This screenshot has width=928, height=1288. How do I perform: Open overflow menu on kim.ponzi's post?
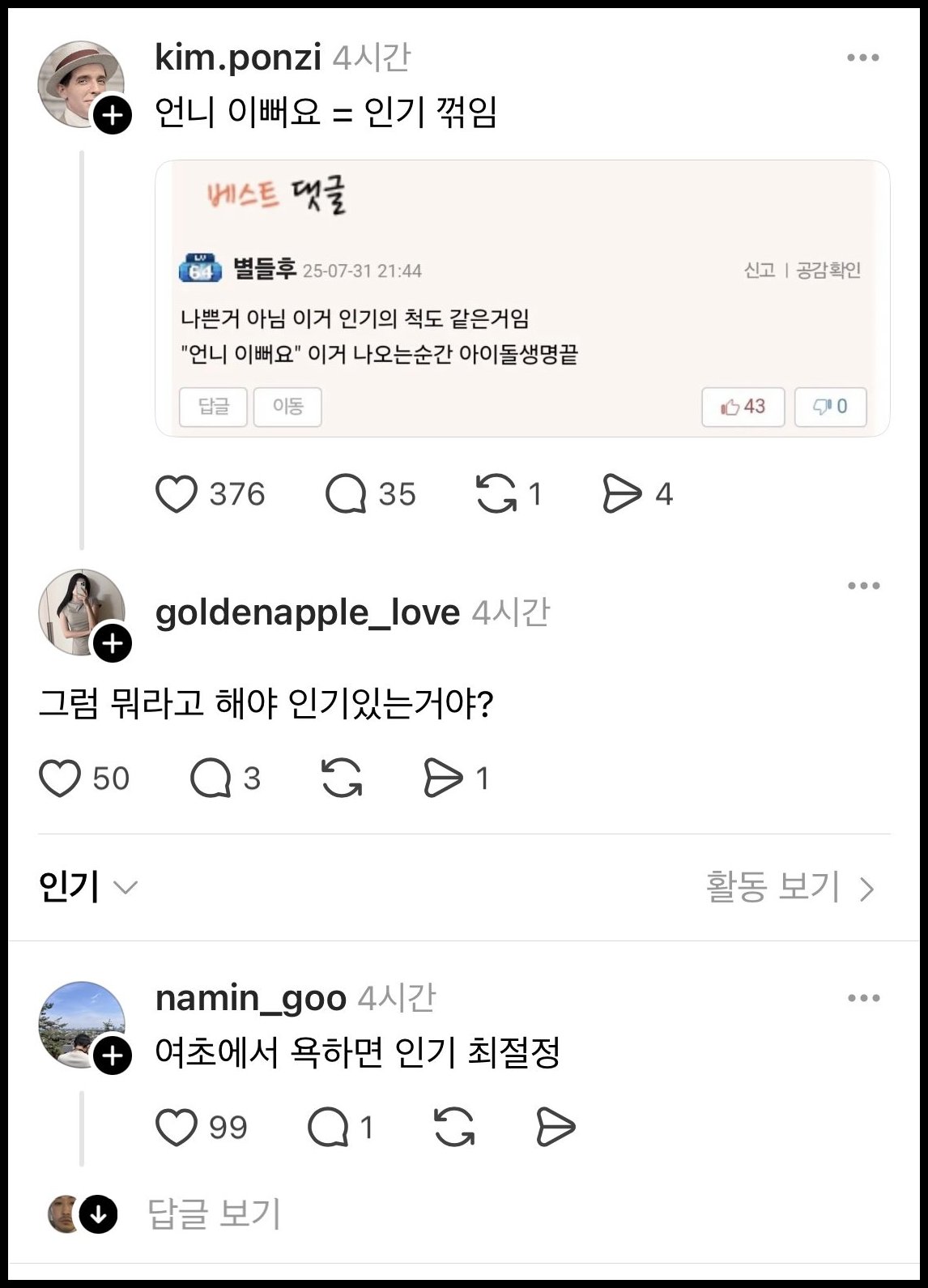pos(862,58)
